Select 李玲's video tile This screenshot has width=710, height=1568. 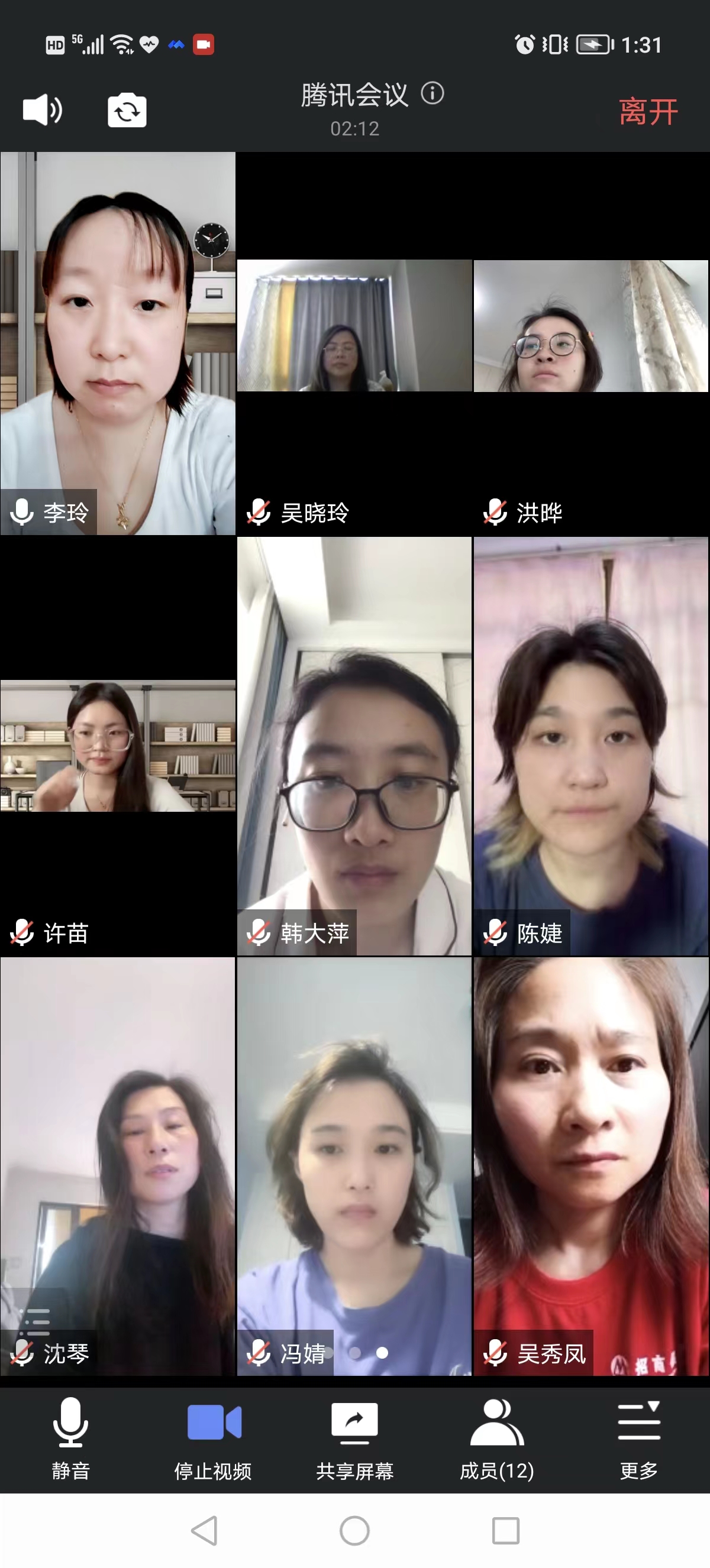(118, 344)
